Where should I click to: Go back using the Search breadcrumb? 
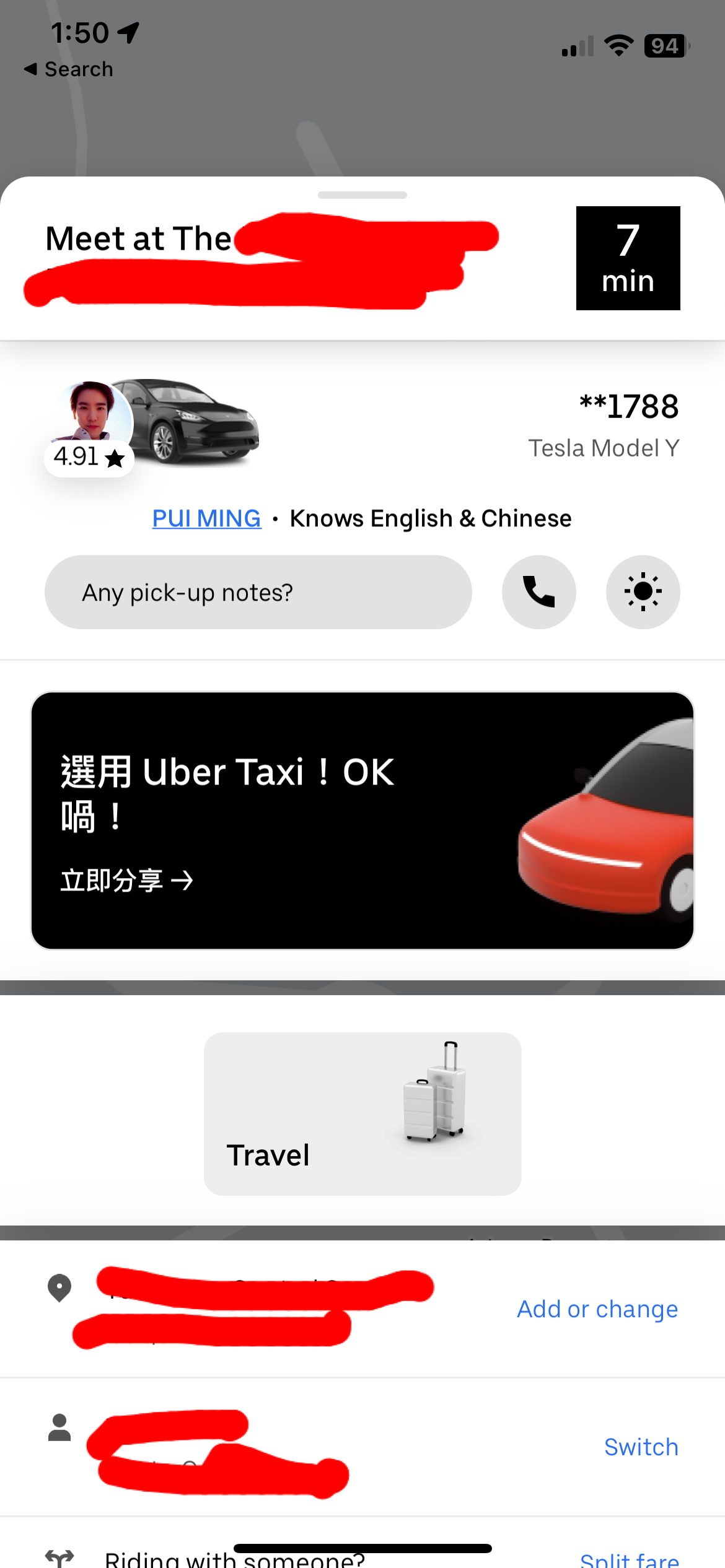point(68,68)
